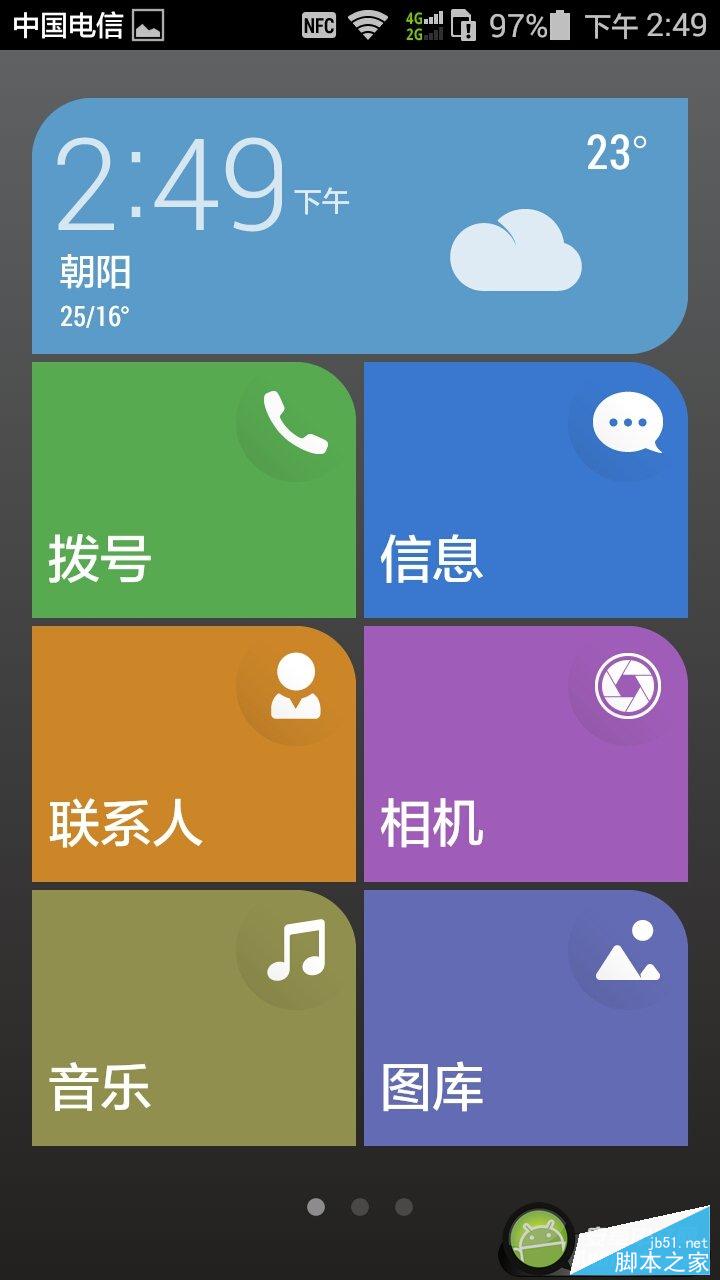Open the 图库 gallery tile

click(x=526, y=1018)
